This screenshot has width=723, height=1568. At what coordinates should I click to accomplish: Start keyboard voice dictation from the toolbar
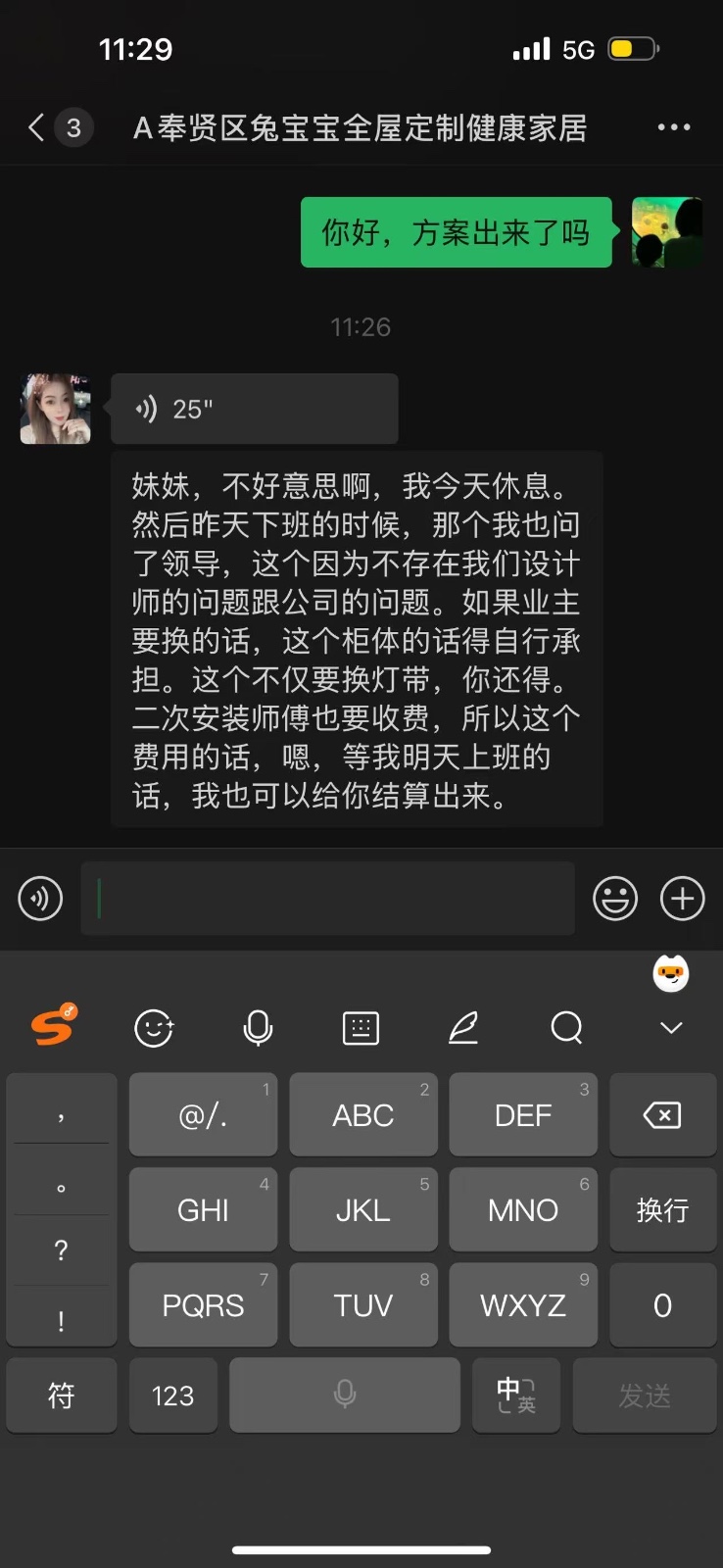(x=258, y=1028)
